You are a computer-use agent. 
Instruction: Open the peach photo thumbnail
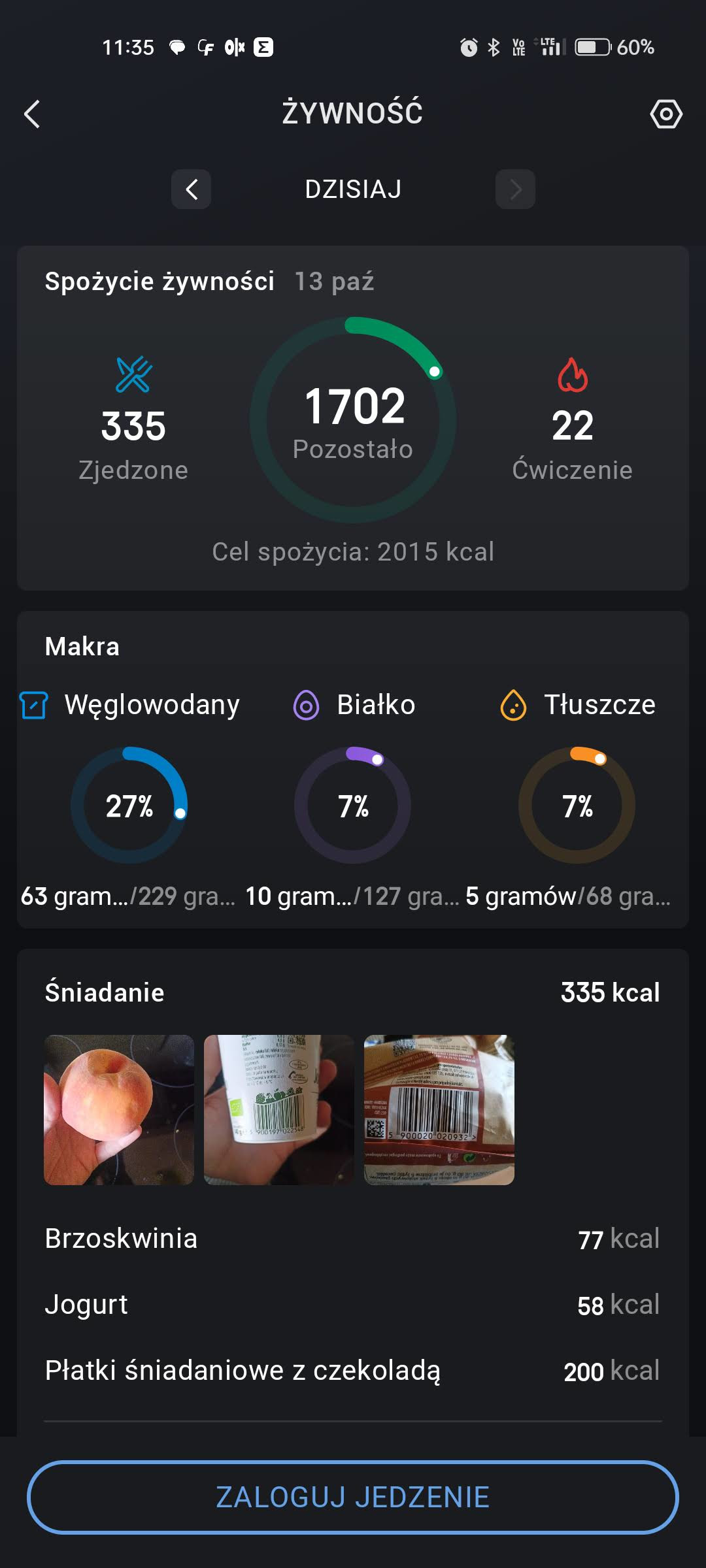coord(119,1109)
